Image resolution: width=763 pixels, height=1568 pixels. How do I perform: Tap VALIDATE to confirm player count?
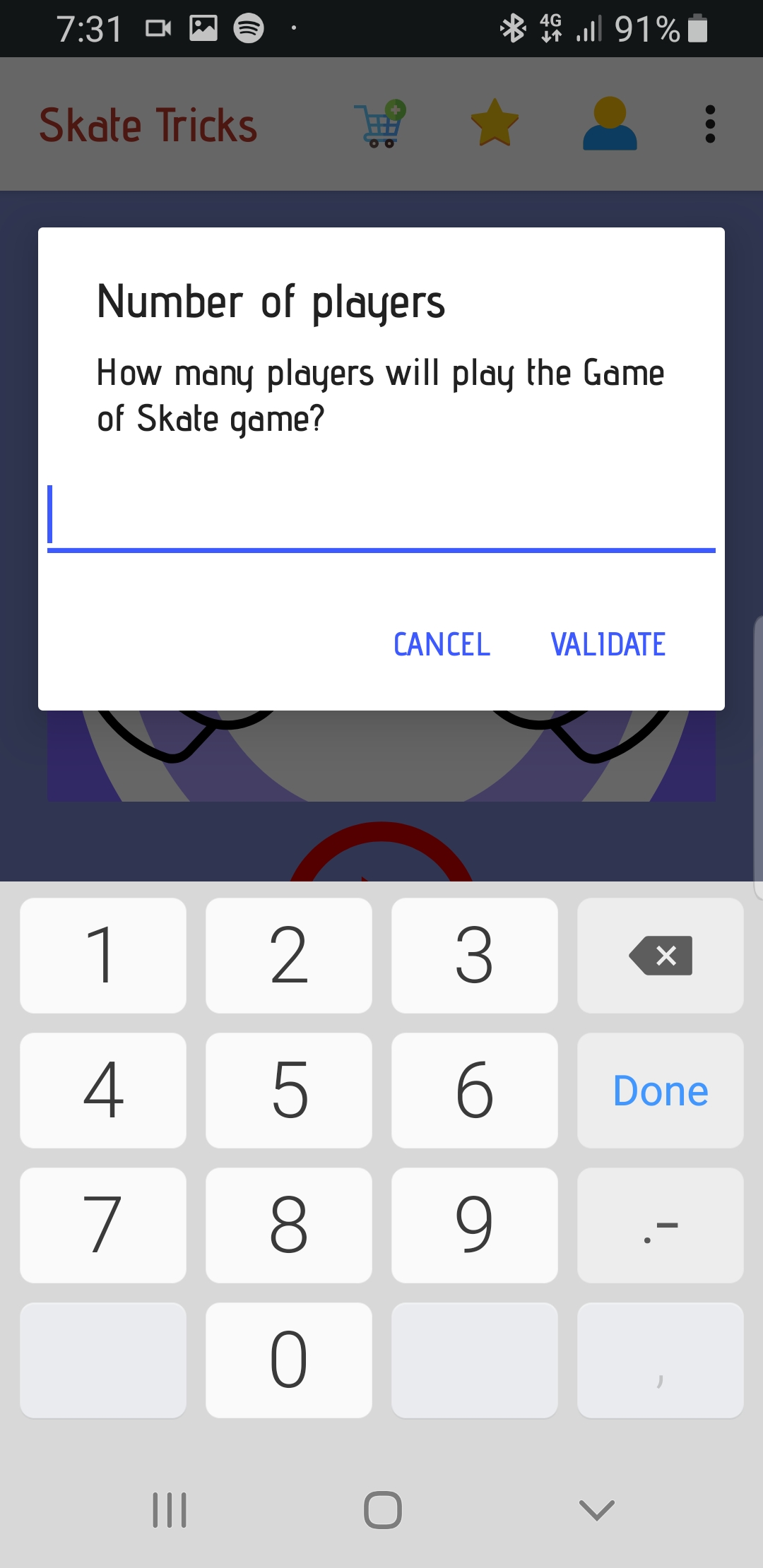608,644
